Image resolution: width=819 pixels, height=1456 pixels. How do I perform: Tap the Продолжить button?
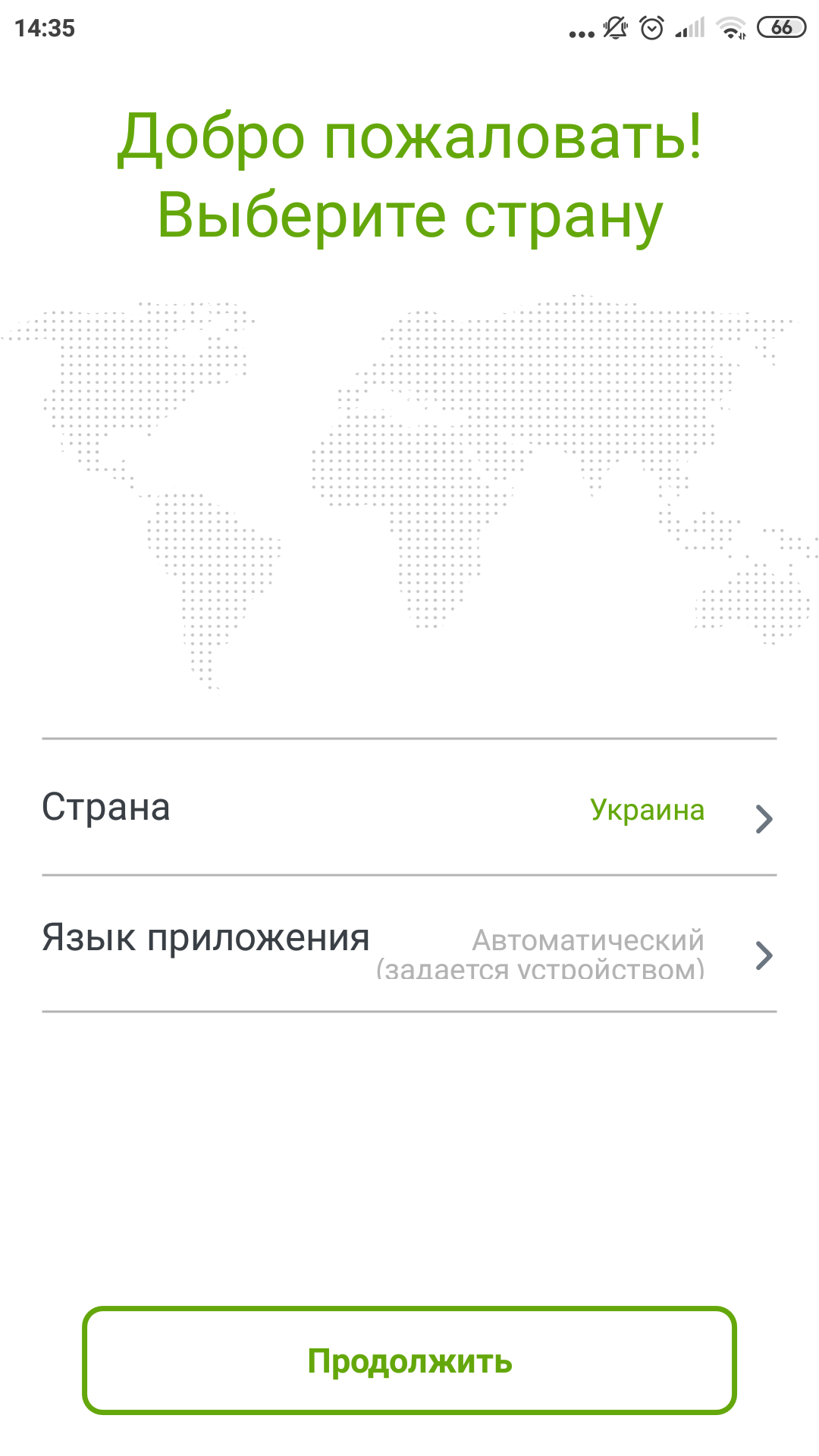pyautogui.click(x=409, y=1361)
